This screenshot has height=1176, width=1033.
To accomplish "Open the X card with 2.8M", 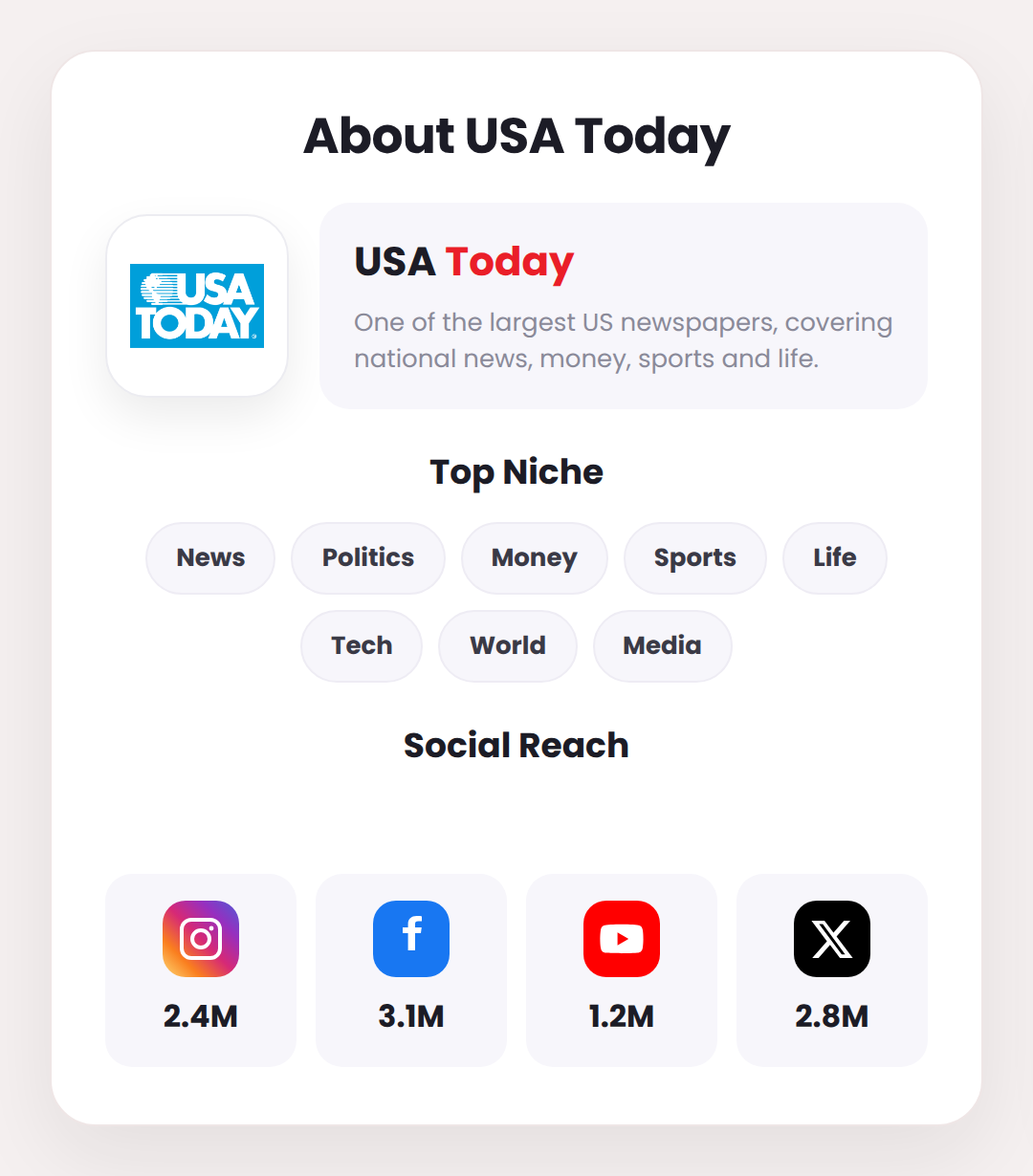I will [x=832, y=970].
